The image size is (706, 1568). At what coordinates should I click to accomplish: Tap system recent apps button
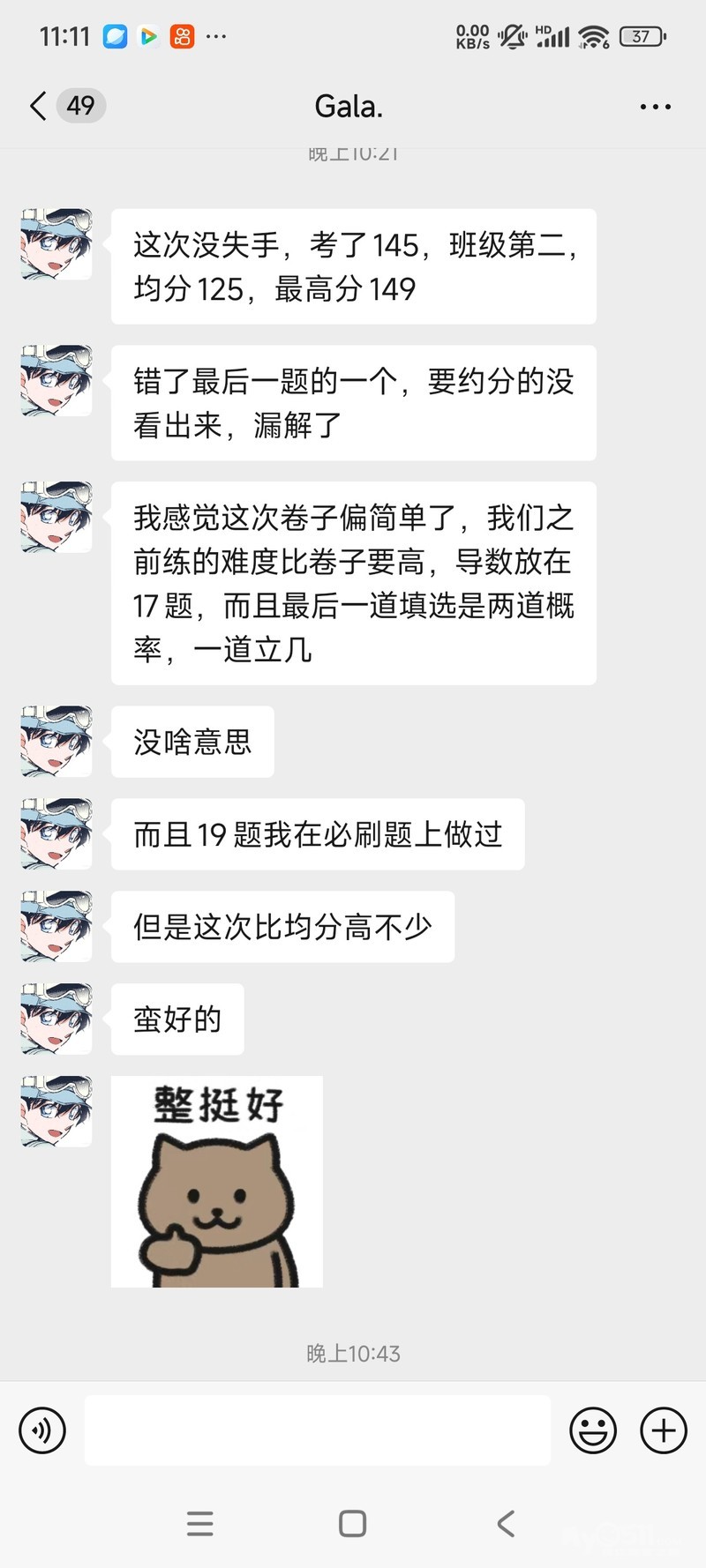click(200, 1523)
